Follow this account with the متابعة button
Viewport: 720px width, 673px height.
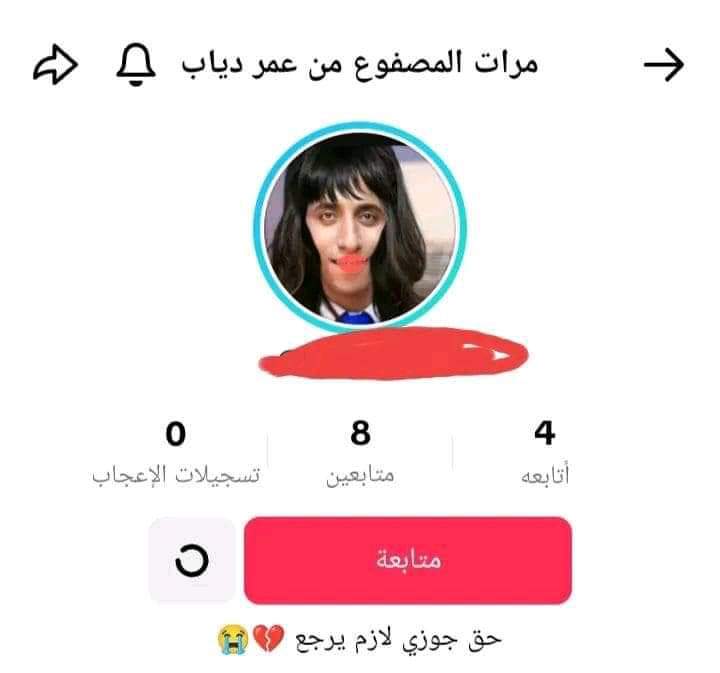(408, 560)
